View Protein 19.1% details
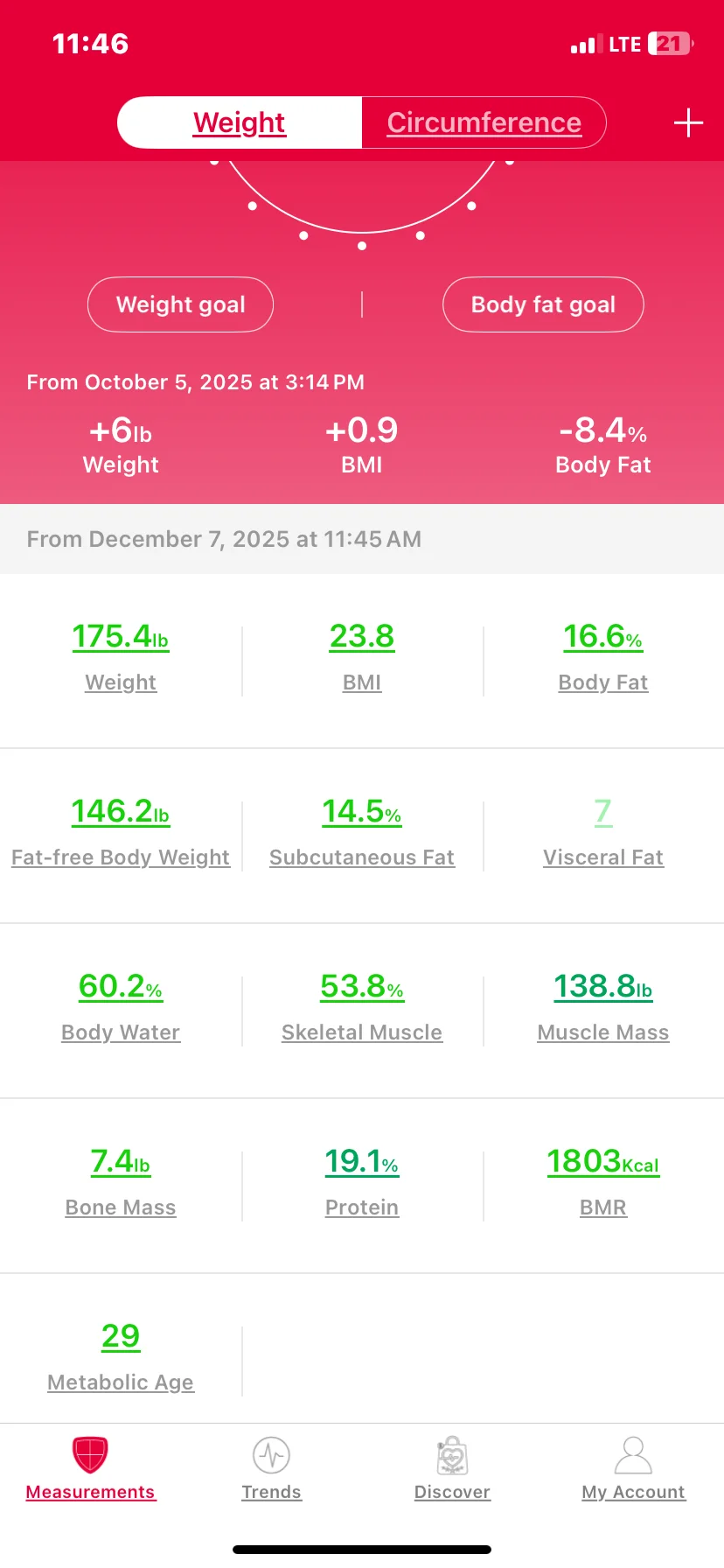The height and width of the screenshot is (1568, 724). click(x=362, y=1183)
